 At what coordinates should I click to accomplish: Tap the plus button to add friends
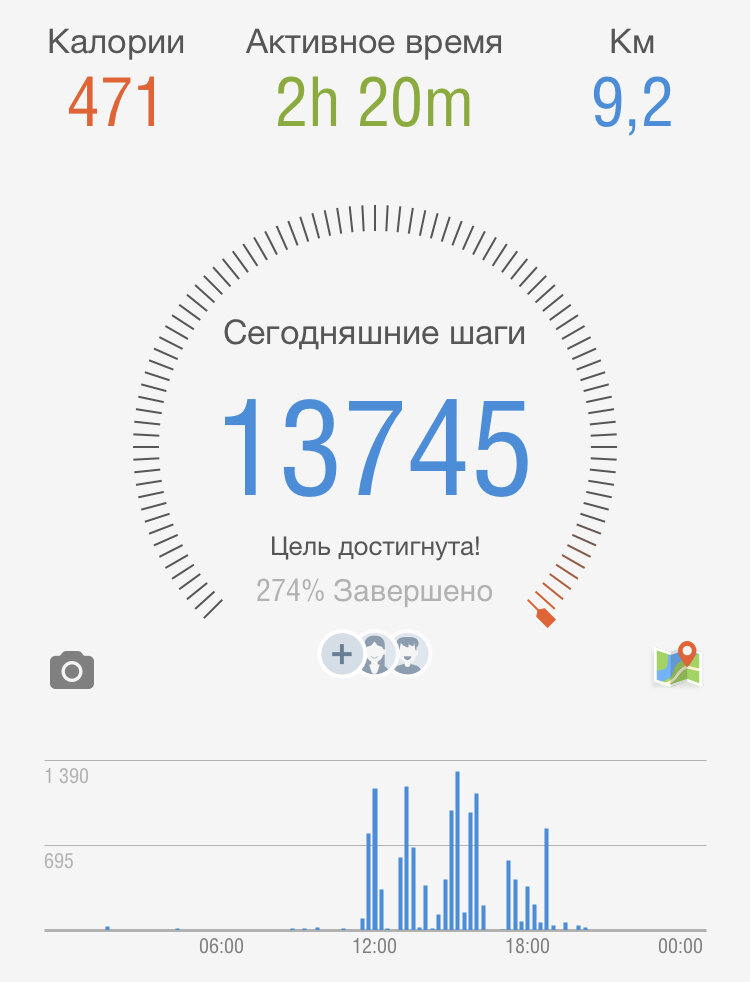tap(342, 655)
